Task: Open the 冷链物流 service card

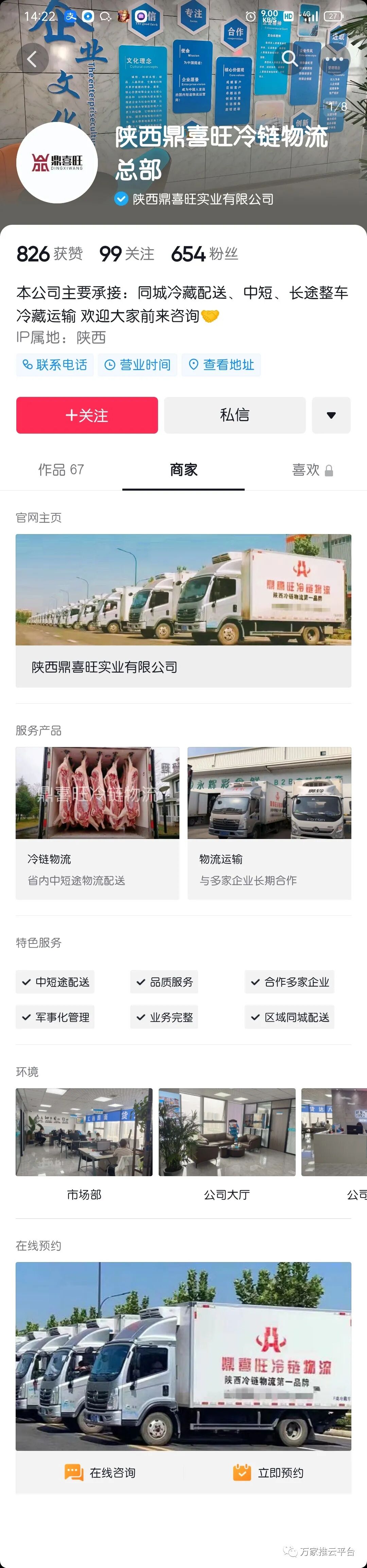Action: [98, 823]
